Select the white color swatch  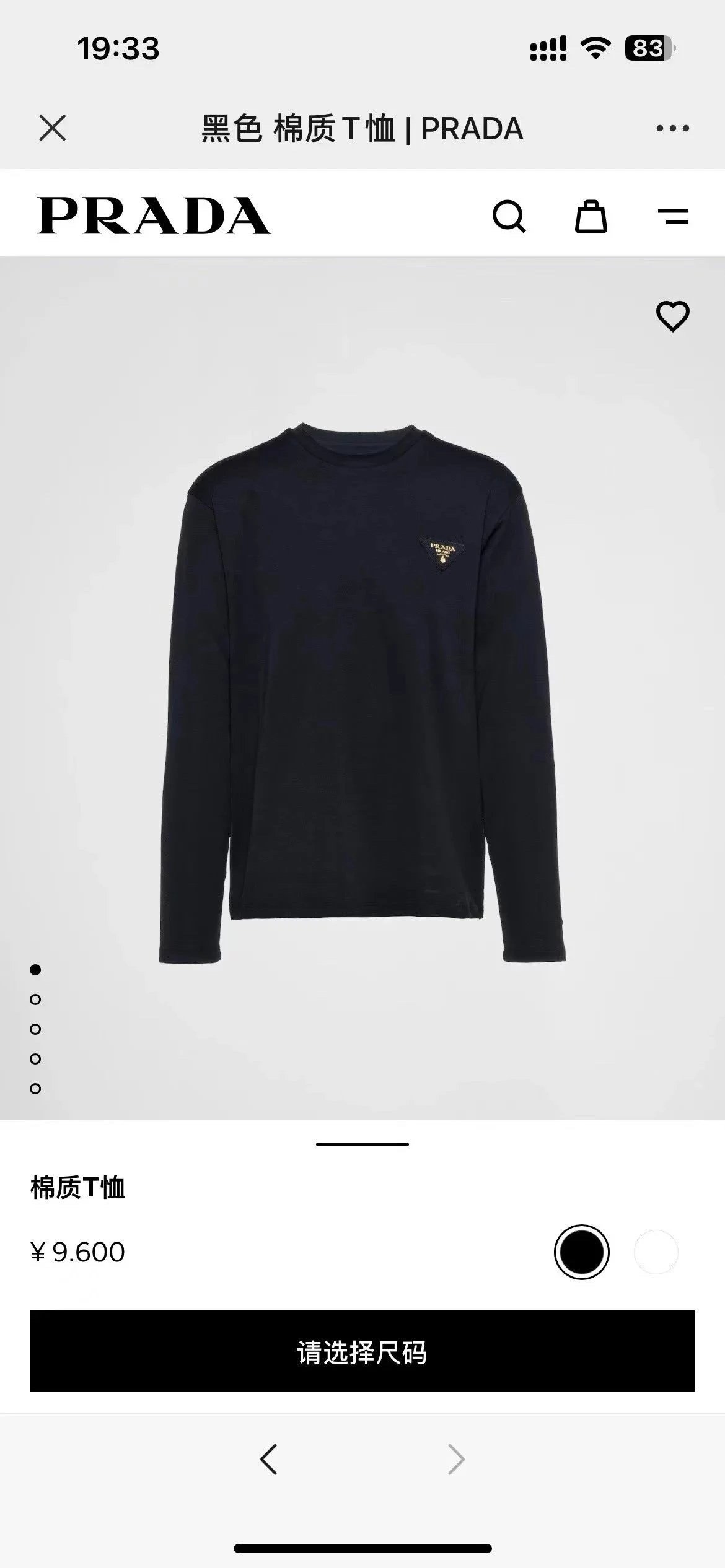[656, 1252]
